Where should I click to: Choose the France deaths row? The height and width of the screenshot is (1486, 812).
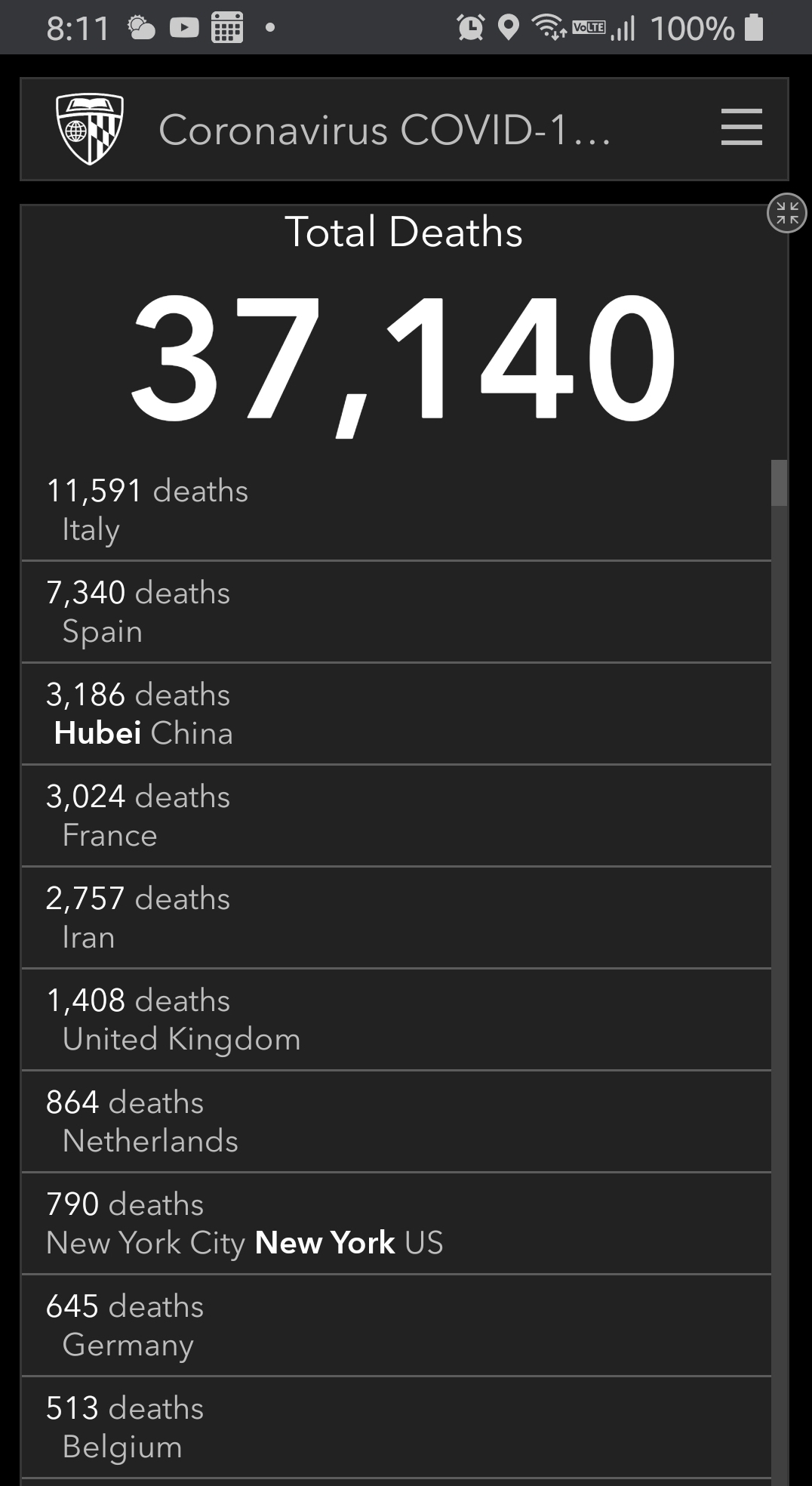[x=396, y=815]
